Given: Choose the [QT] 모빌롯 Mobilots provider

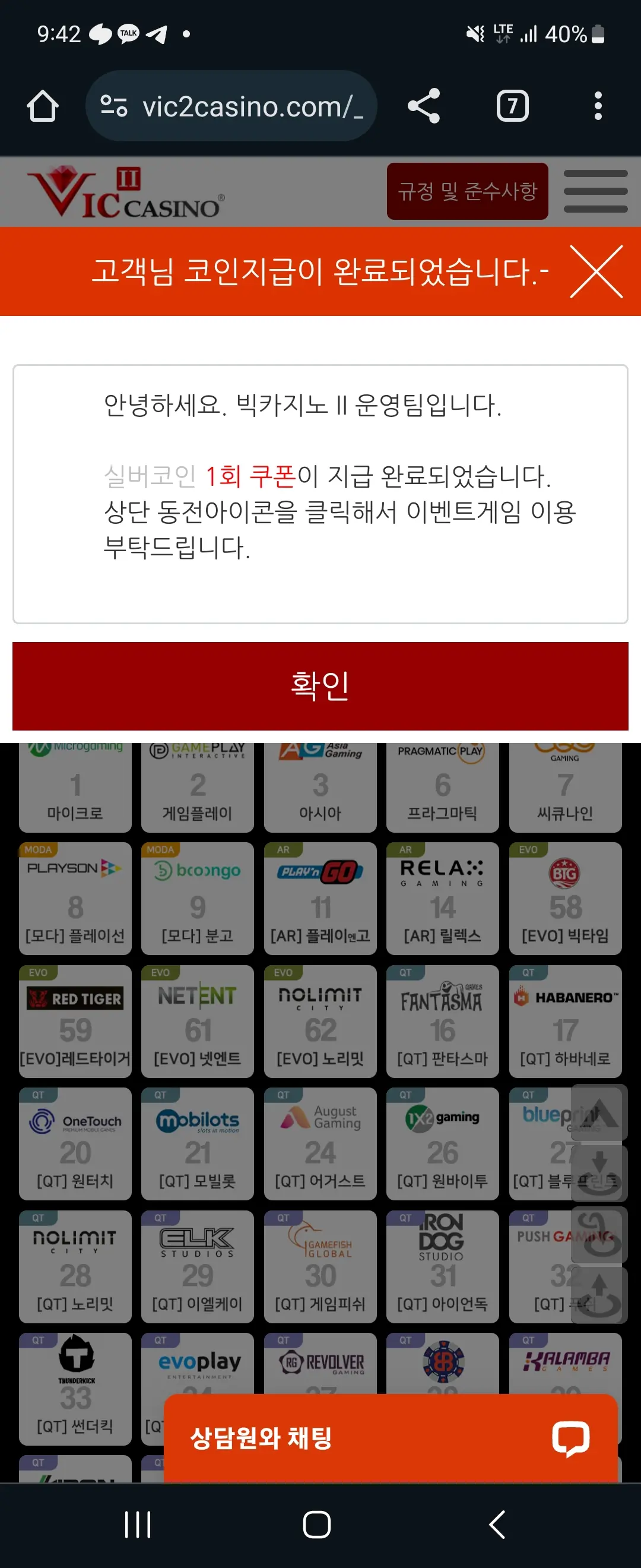Looking at the screenshot, I should click(198, 1144).
